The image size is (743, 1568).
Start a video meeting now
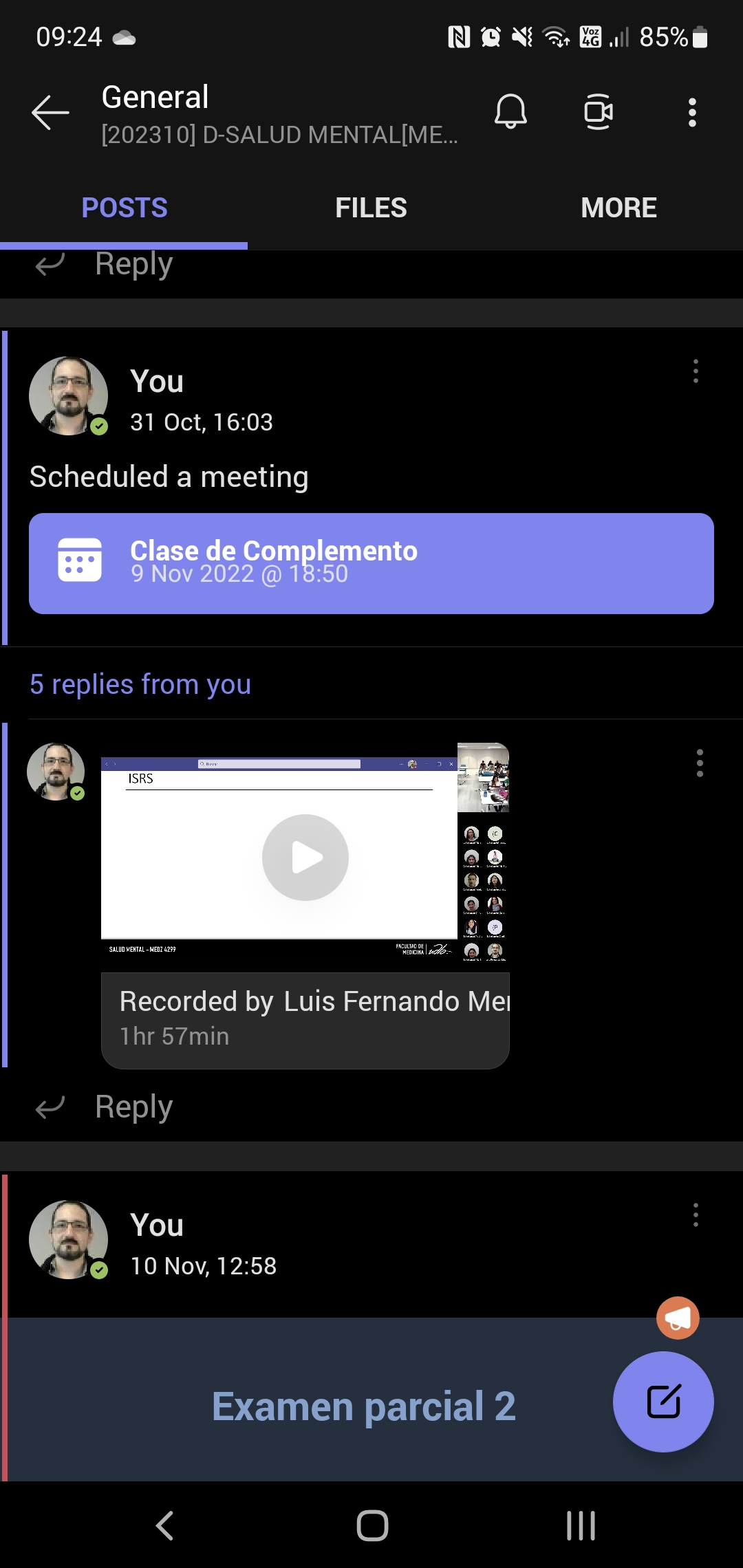click(598, 111)
